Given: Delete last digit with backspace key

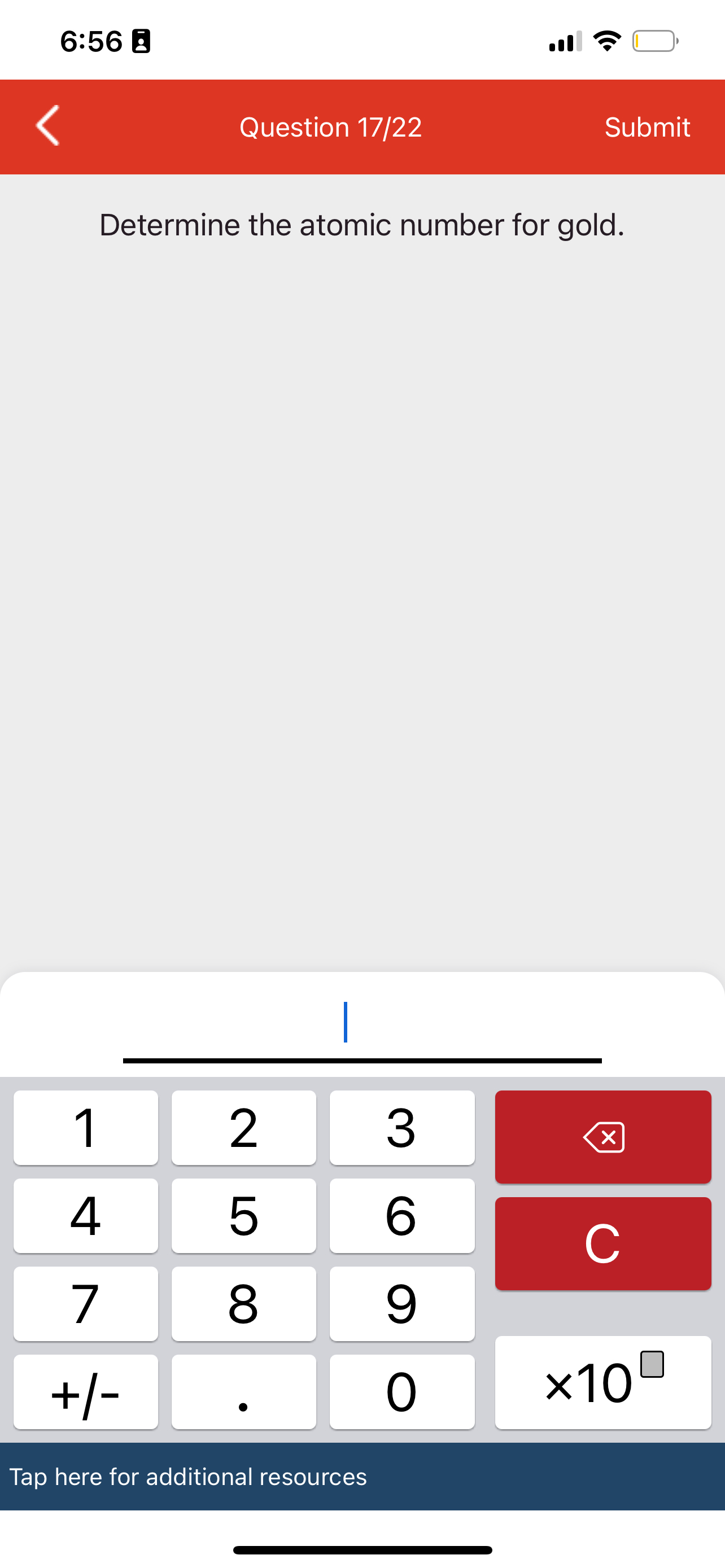Looking at the screenshot, I should coord(602,1136).
